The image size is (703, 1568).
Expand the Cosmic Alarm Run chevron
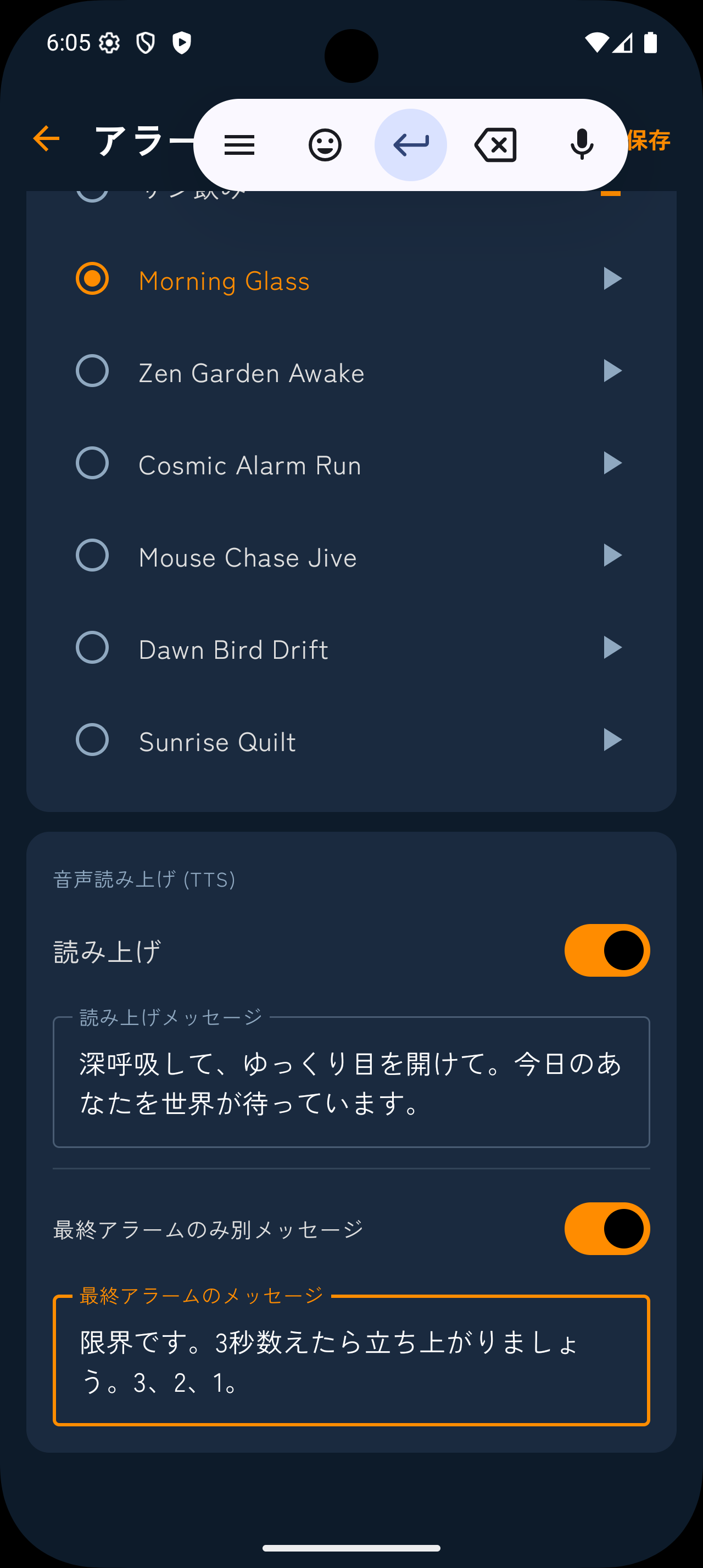[612, 463]
